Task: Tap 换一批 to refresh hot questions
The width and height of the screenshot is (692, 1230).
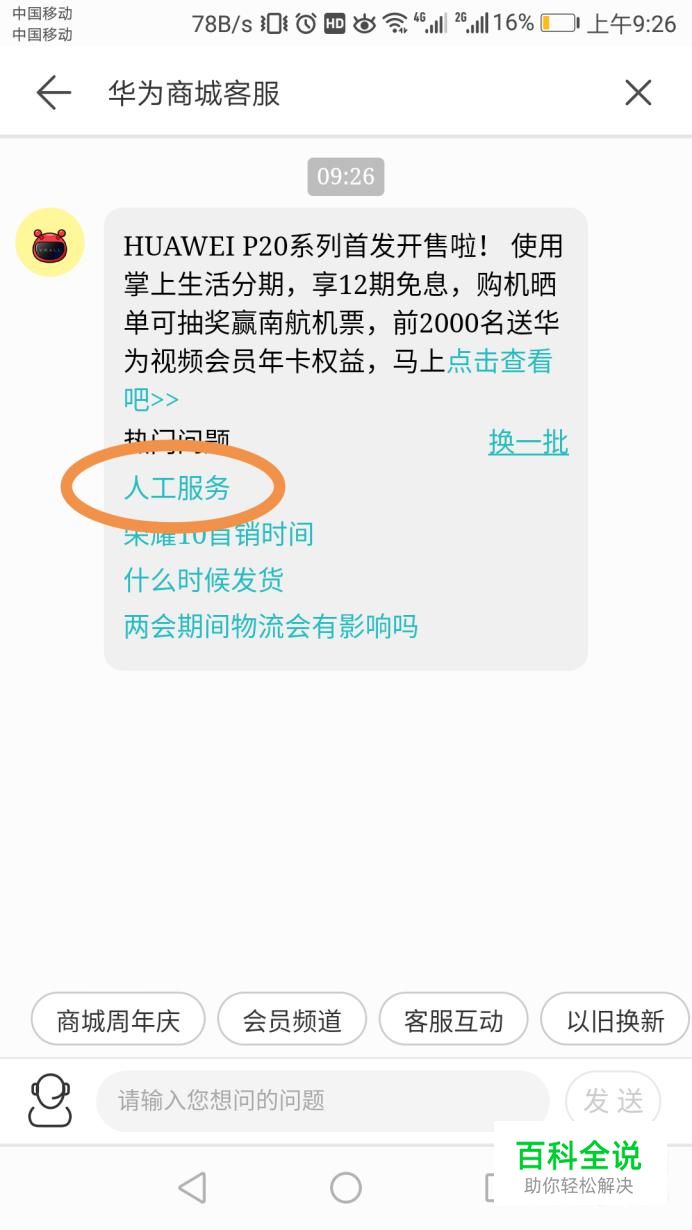Action: point(528,442)
